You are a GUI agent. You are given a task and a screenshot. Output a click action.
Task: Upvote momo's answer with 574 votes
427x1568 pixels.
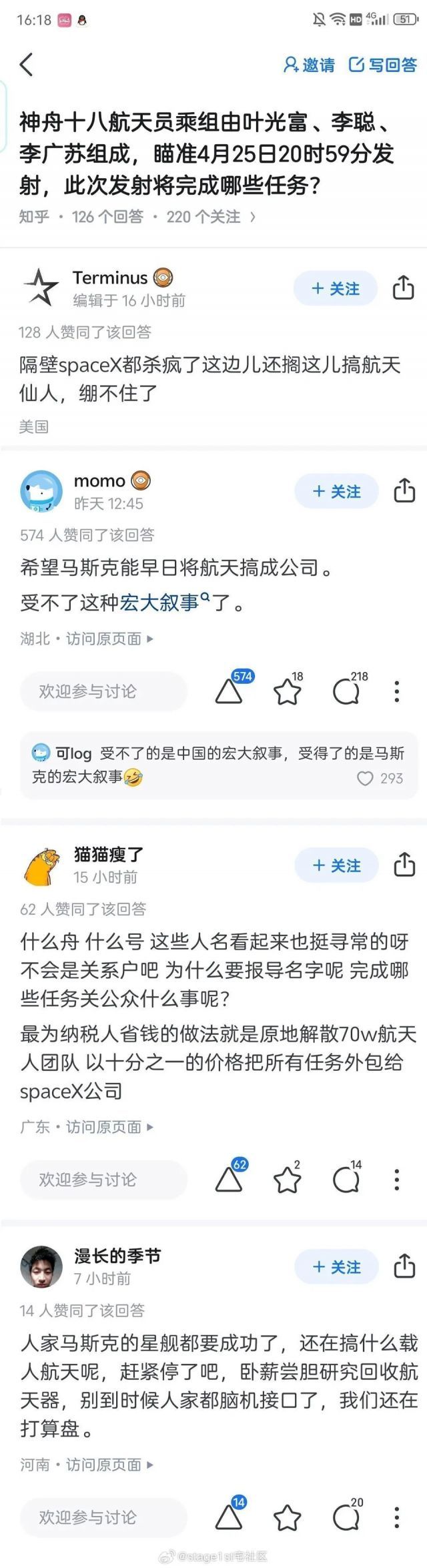(229, 691)
